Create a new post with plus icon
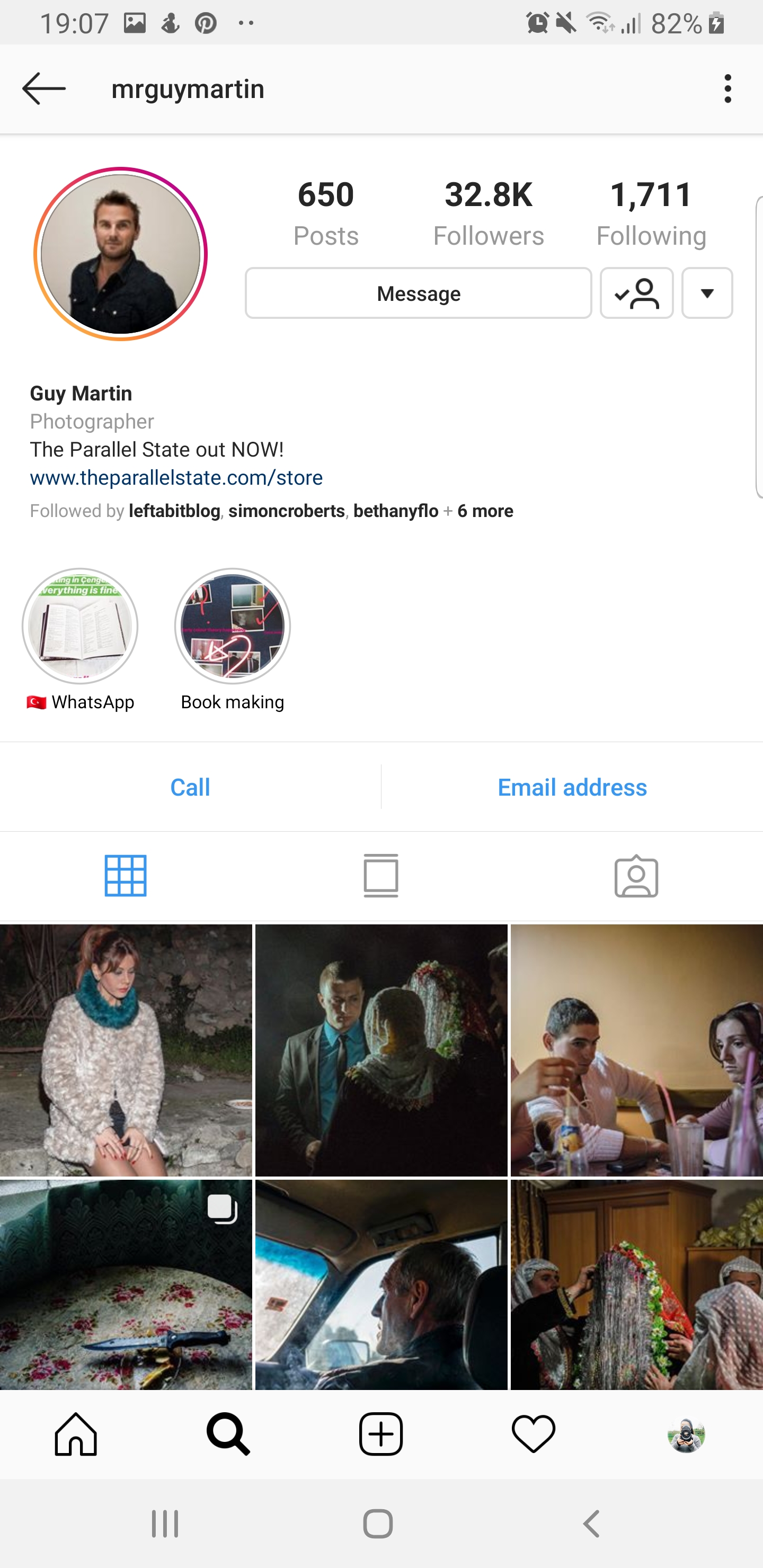This screenshot has height=1568, width=763. [380, 1434]
